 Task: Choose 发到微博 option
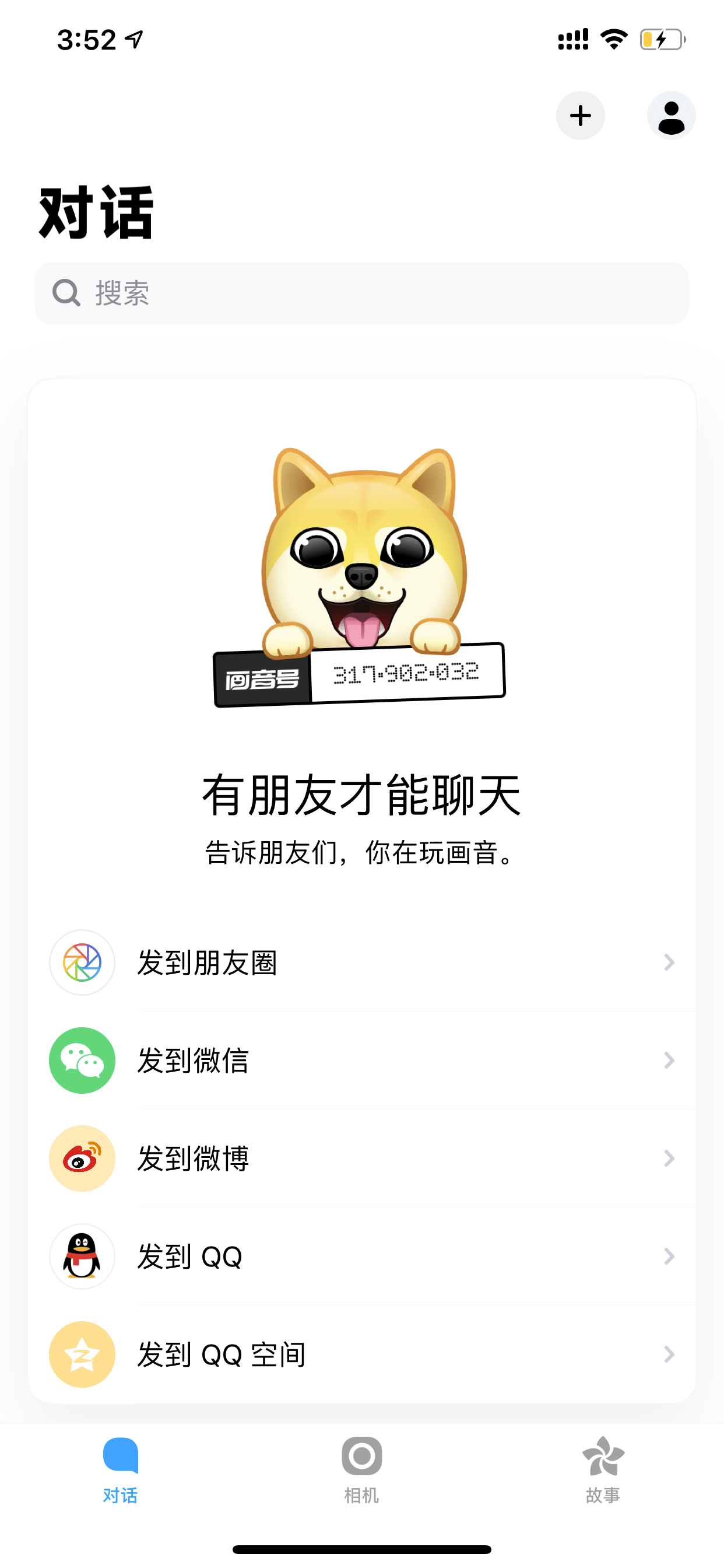tap(362, 1158)
